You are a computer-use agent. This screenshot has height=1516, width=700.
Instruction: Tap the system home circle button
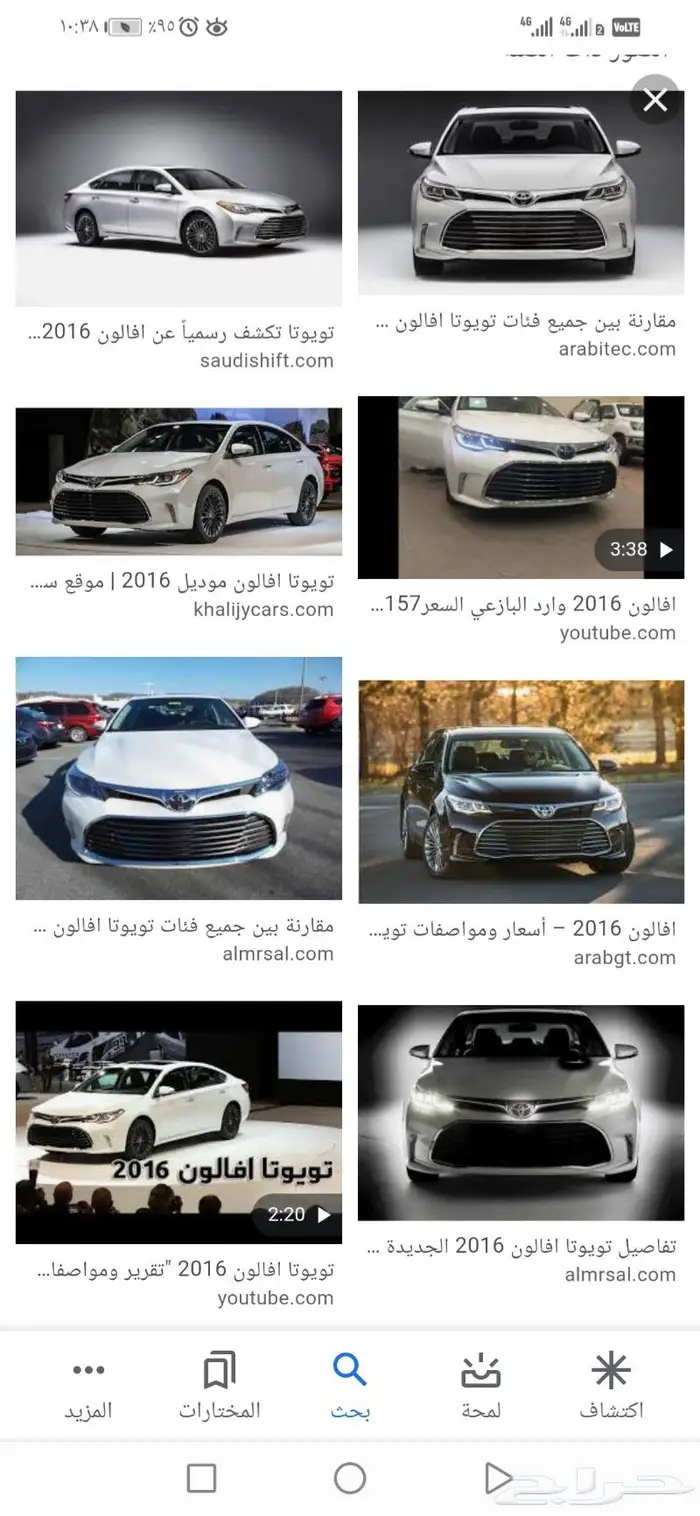click(350, 1478)
